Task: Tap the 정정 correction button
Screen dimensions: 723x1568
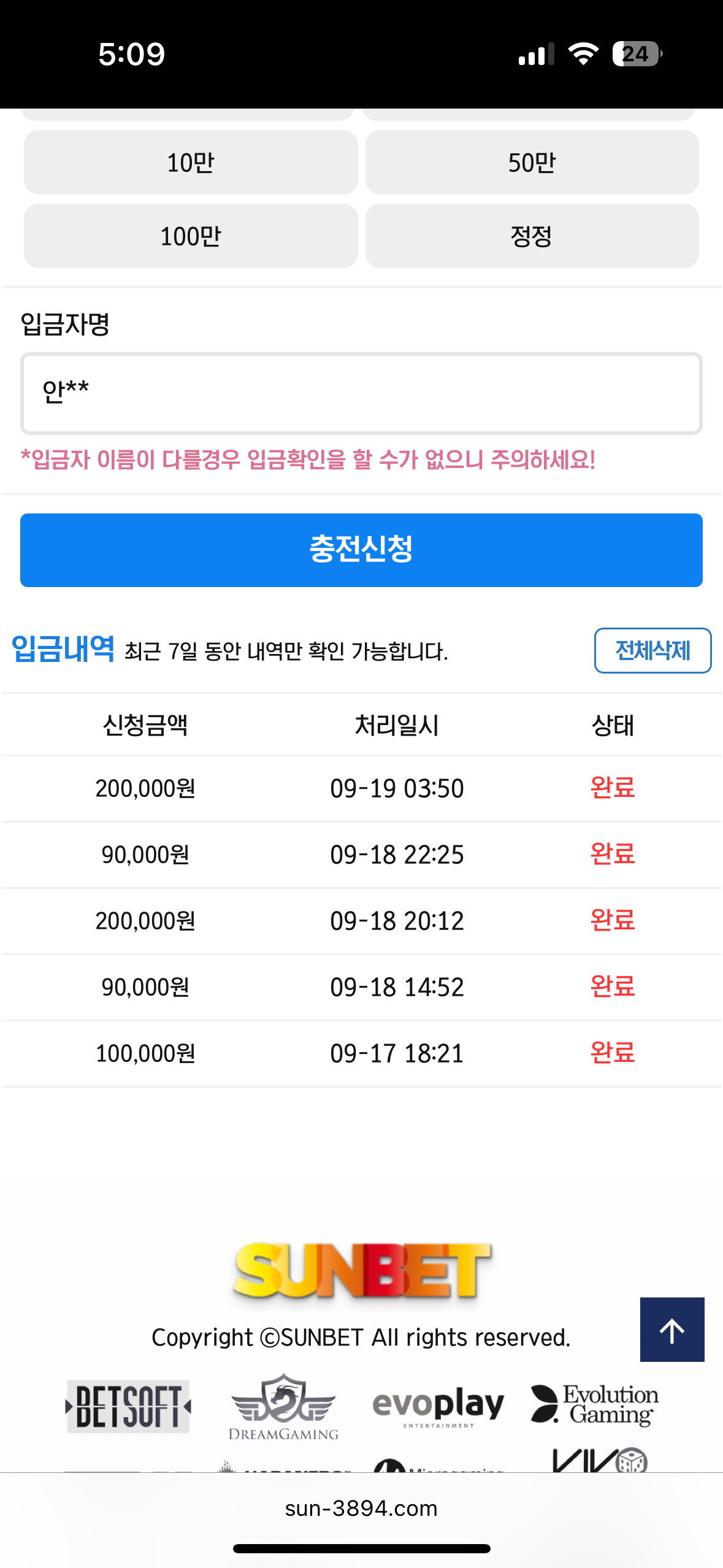Action: [532, 236]
